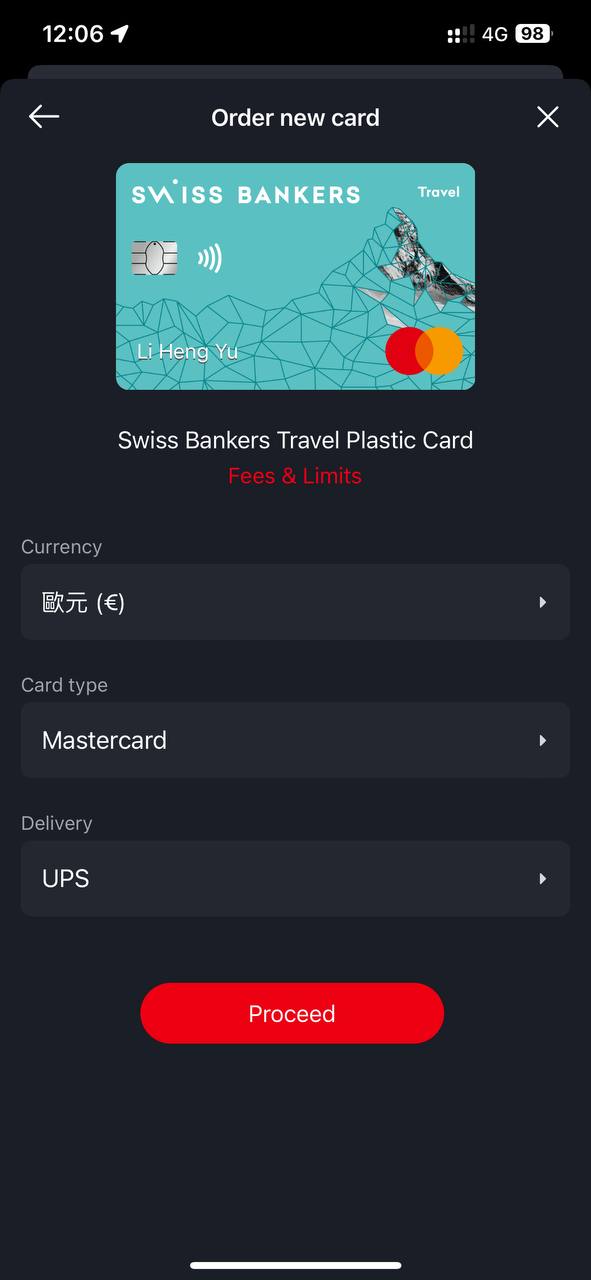Change the Card type from Mastercard
Viewport: 591px width, 1280px height.
click(x=295, y=740)
